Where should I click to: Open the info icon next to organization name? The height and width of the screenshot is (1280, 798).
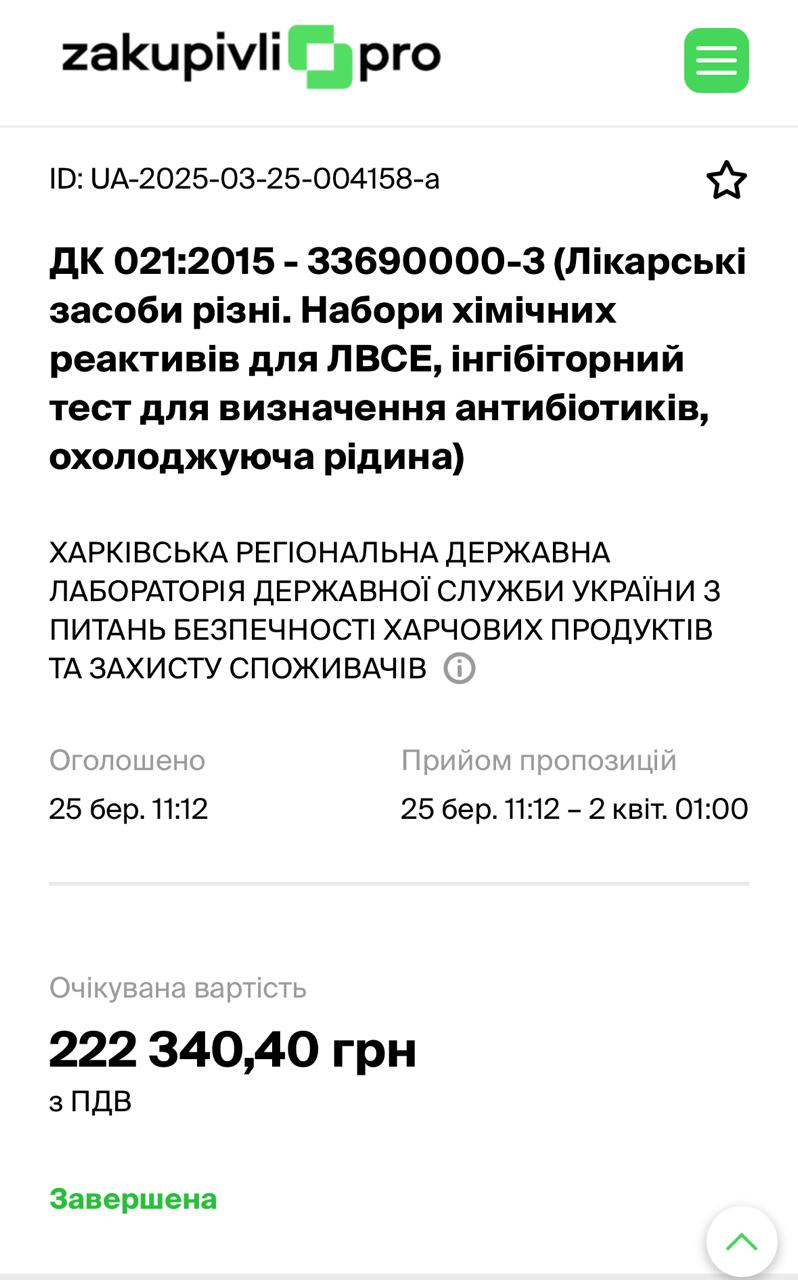click(459, 668)
